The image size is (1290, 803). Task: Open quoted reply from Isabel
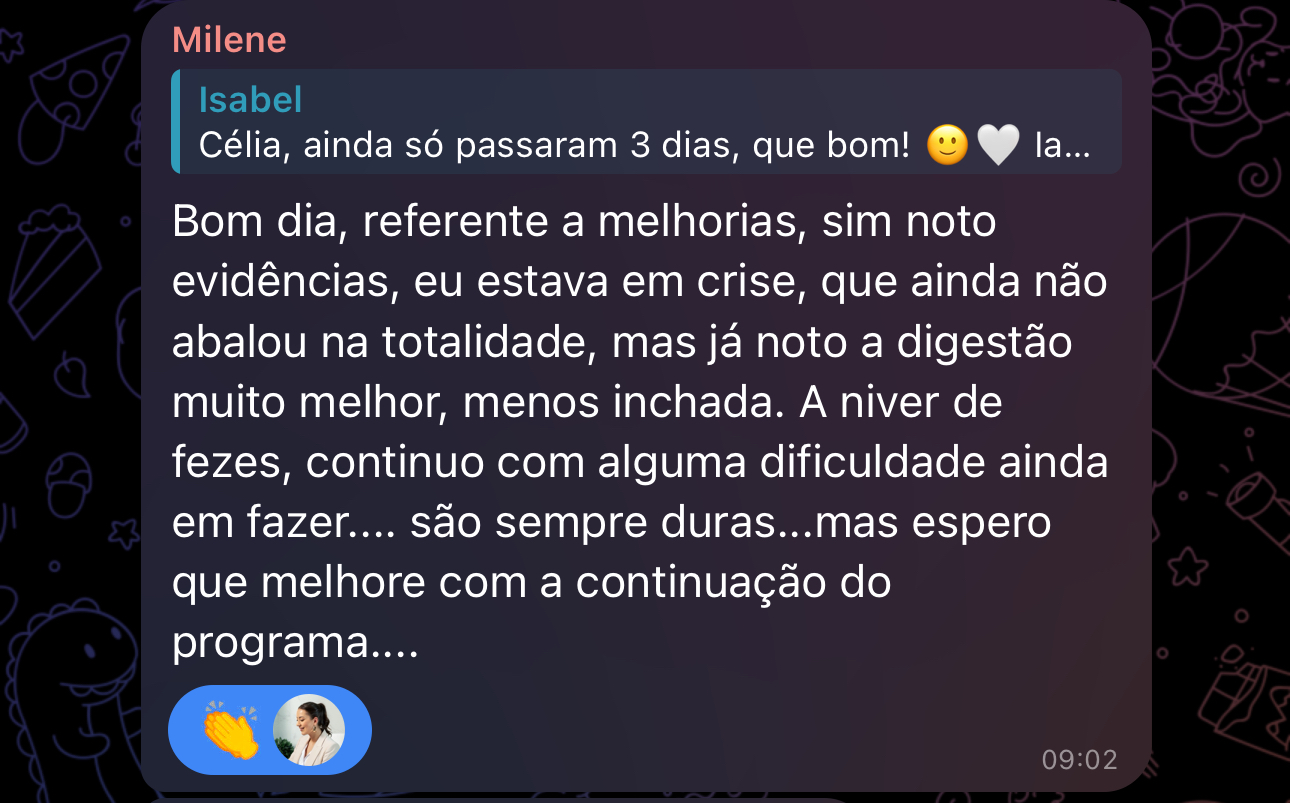(x=645, y=122)
